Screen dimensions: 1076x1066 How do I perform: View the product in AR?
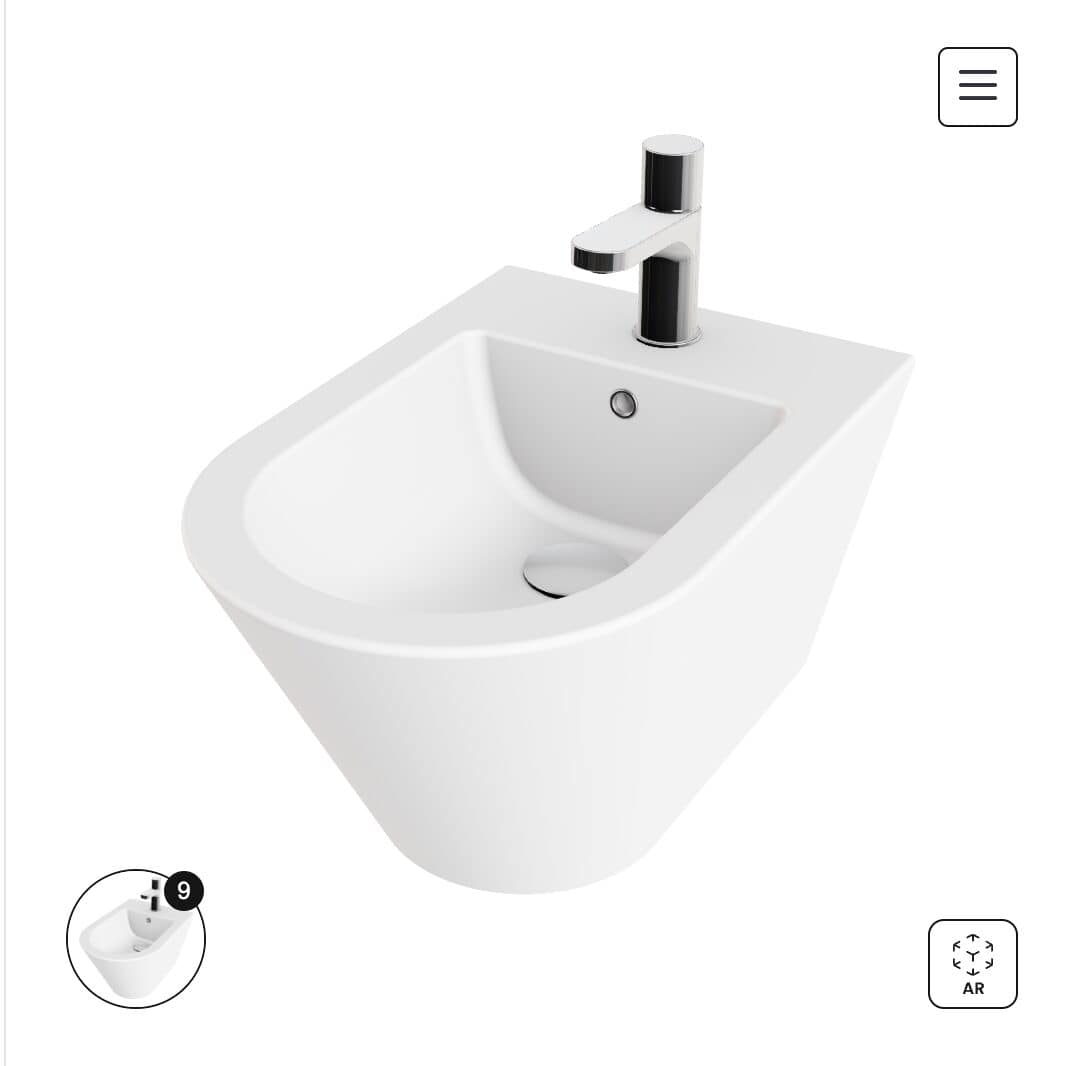pyautogui.click(x=972, y=963)
